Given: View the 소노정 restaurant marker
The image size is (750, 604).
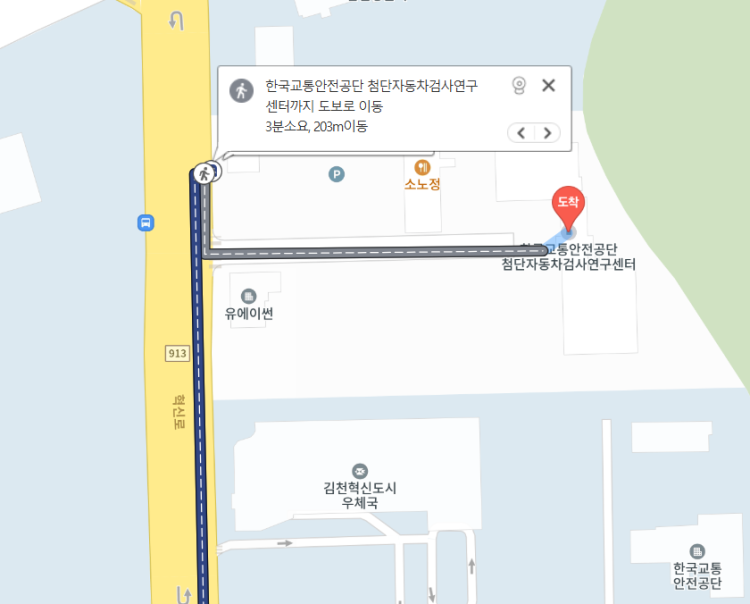Looking at the screenshot, I should point(423,167).
